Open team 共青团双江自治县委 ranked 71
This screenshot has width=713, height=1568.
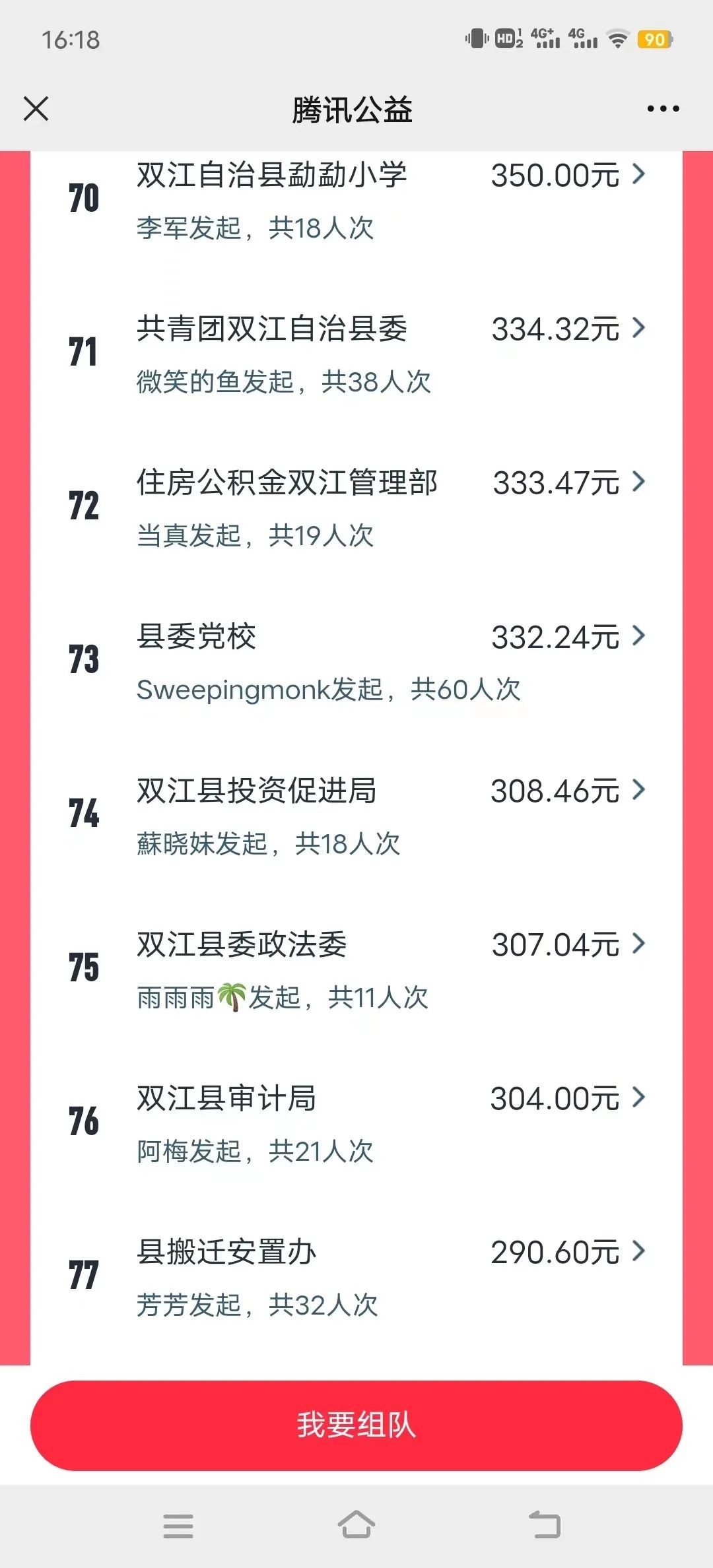tap(356, 354)
